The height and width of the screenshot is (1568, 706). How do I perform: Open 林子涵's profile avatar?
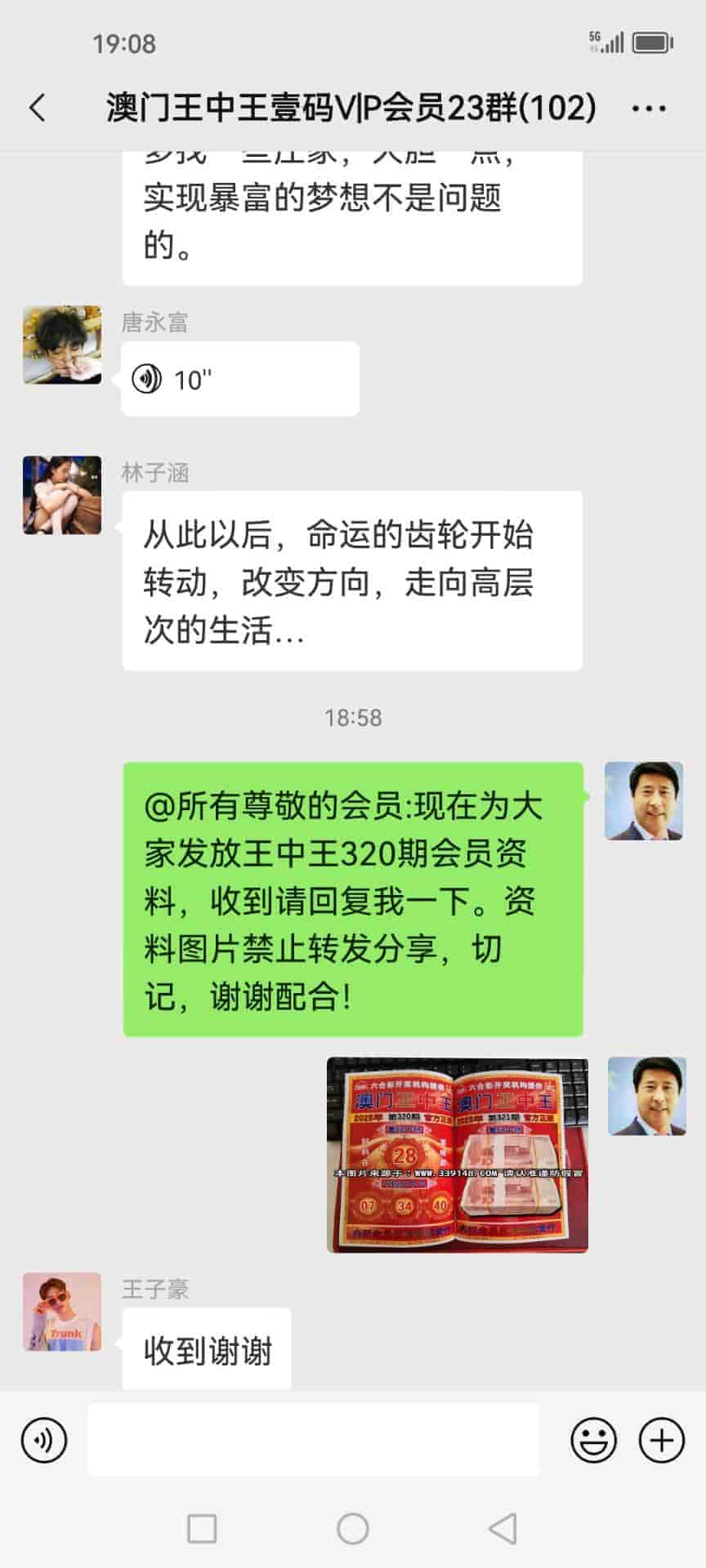[x=62, y=496]
